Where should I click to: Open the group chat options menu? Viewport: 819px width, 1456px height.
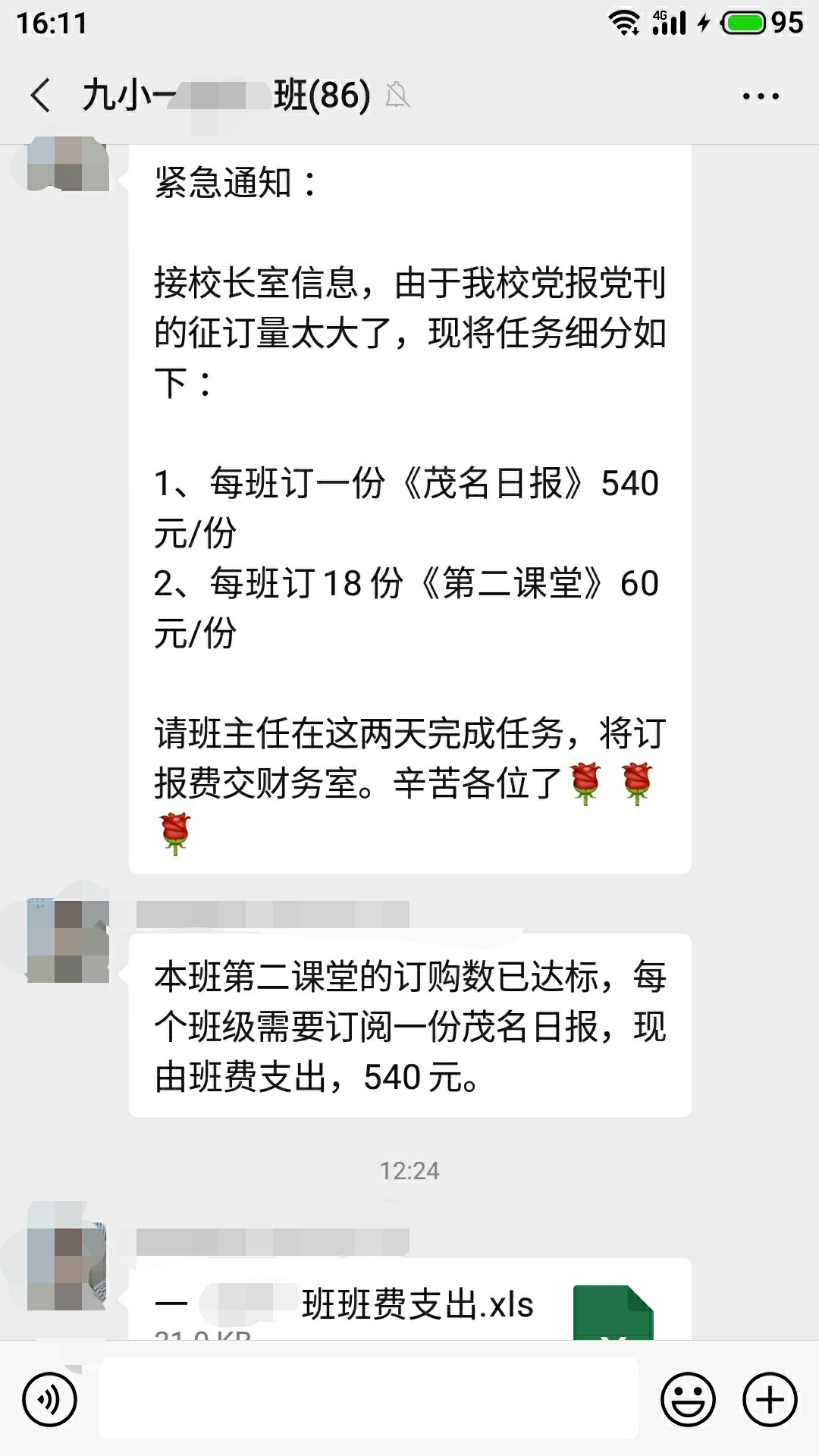pos(761,96)
